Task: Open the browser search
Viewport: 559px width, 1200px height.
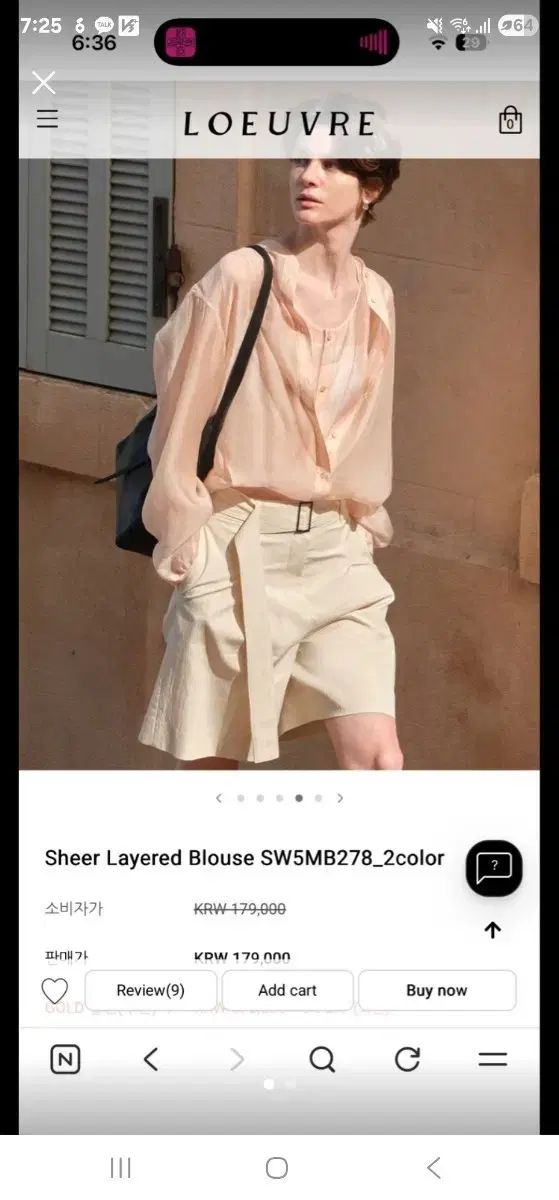Action: pos(322,1059)
